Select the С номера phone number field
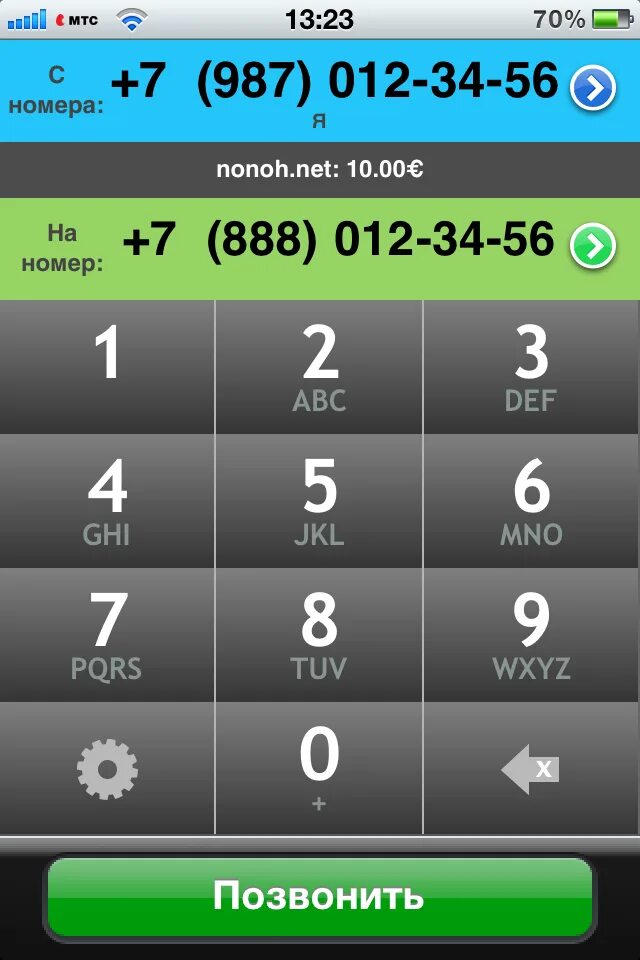This screenshot has height=960, width=640. (x=335, y=84)
